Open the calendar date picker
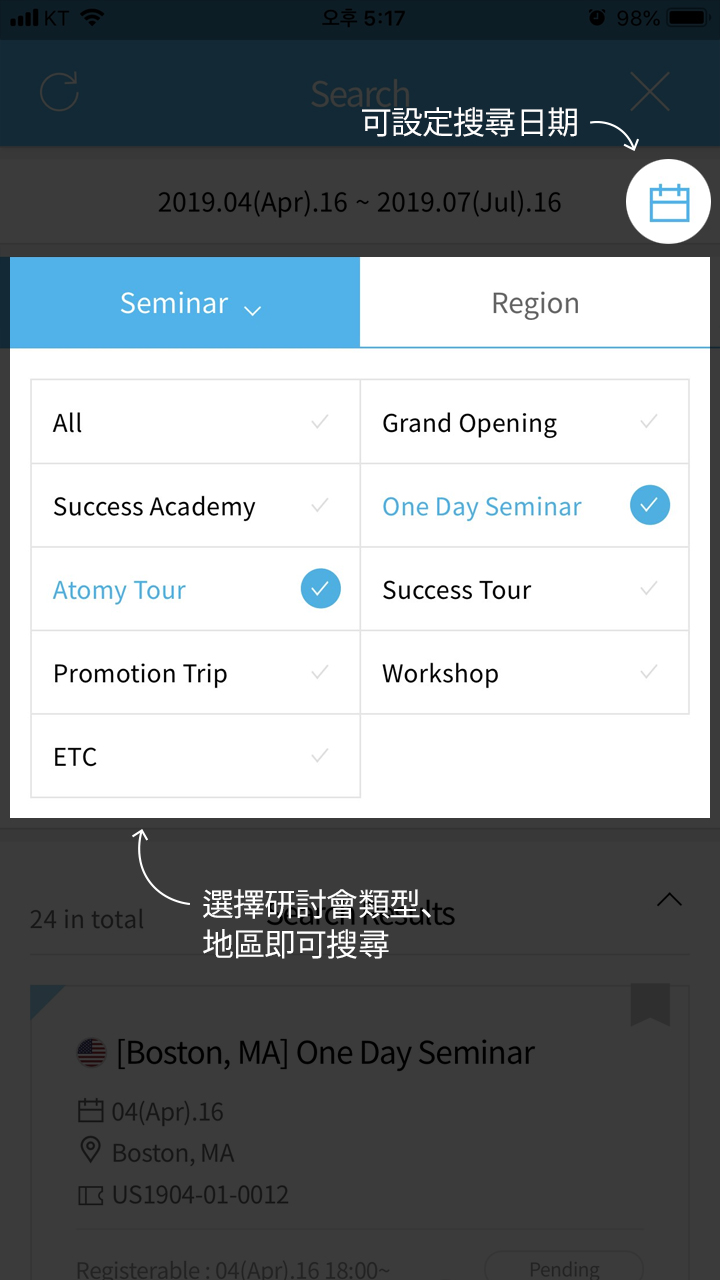The height and width of the screenshot is (1280, 720). [x=669, y=203]
